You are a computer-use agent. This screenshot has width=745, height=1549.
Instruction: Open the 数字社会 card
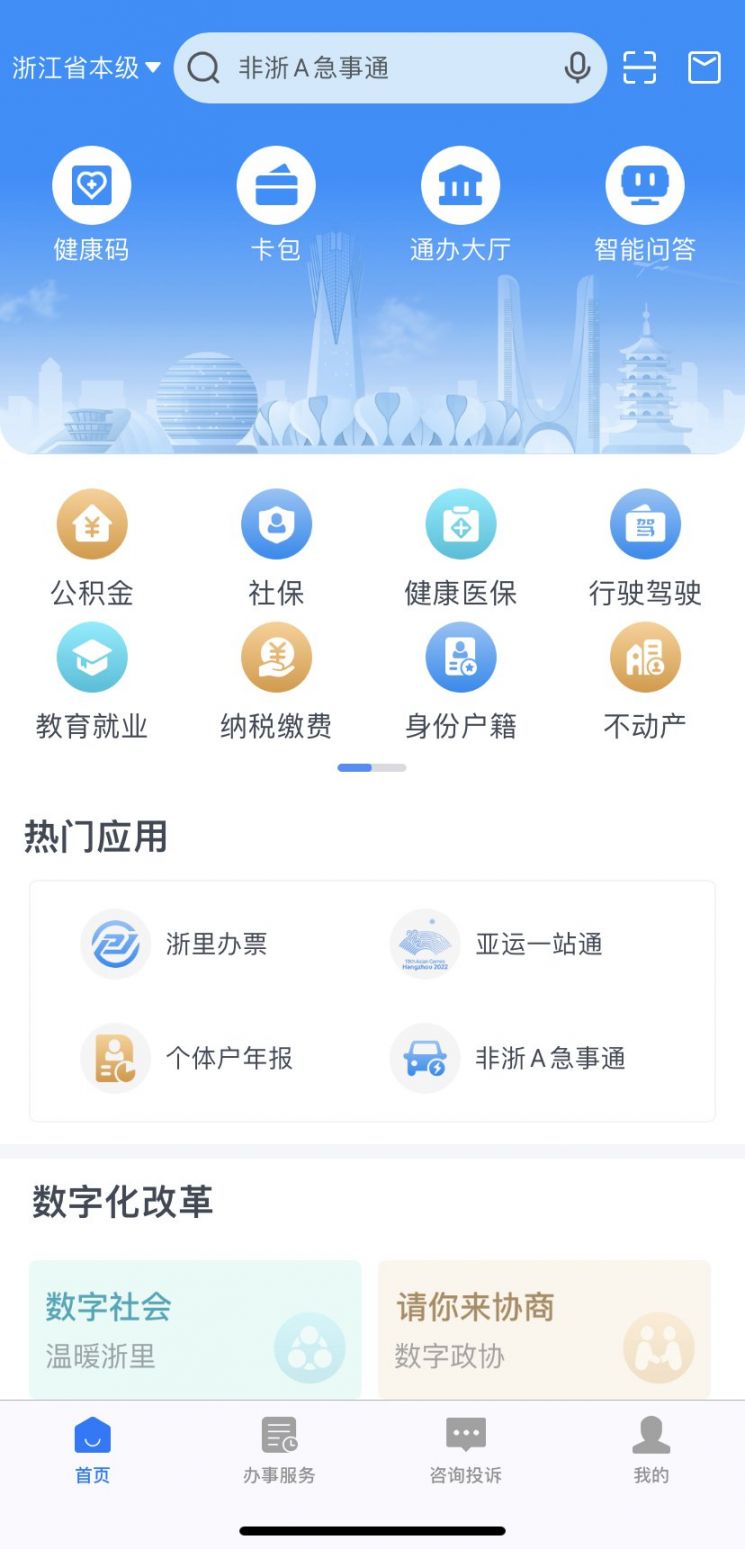[x=195, y=1330]
